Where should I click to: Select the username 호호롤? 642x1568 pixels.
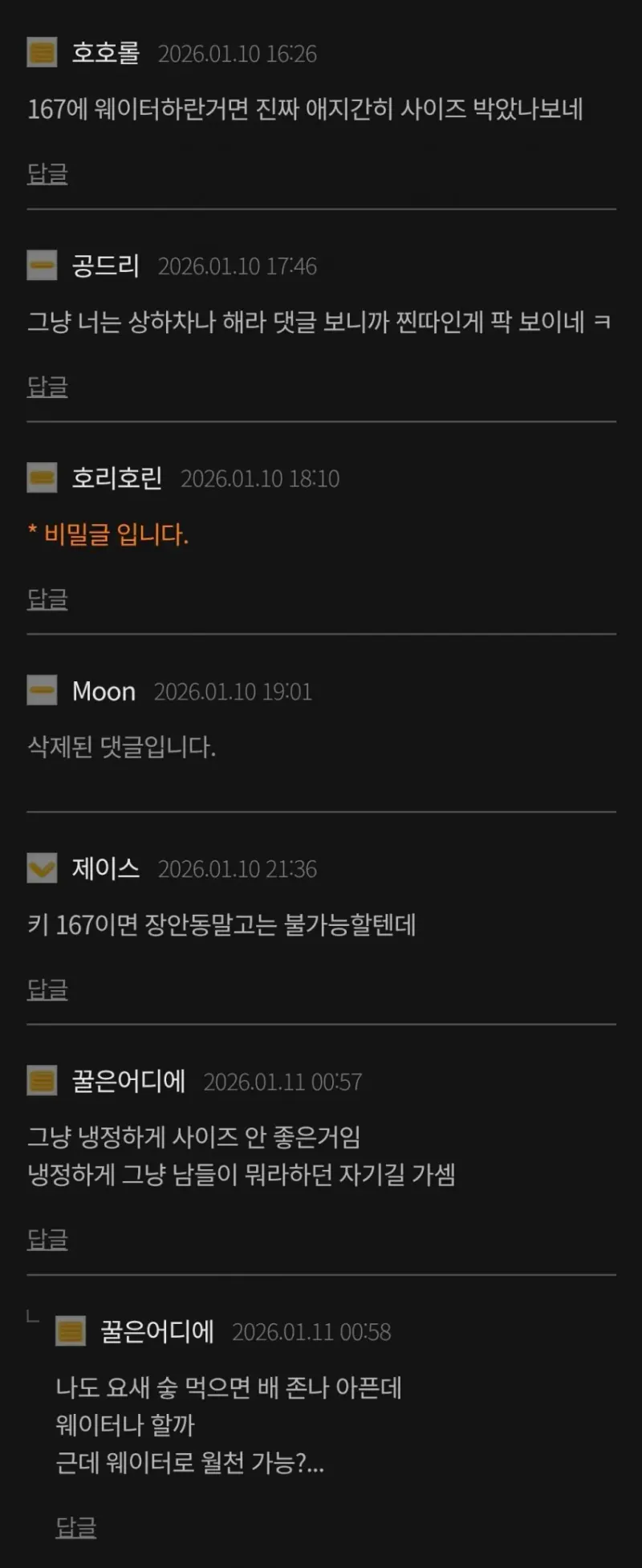click(106, 53)
